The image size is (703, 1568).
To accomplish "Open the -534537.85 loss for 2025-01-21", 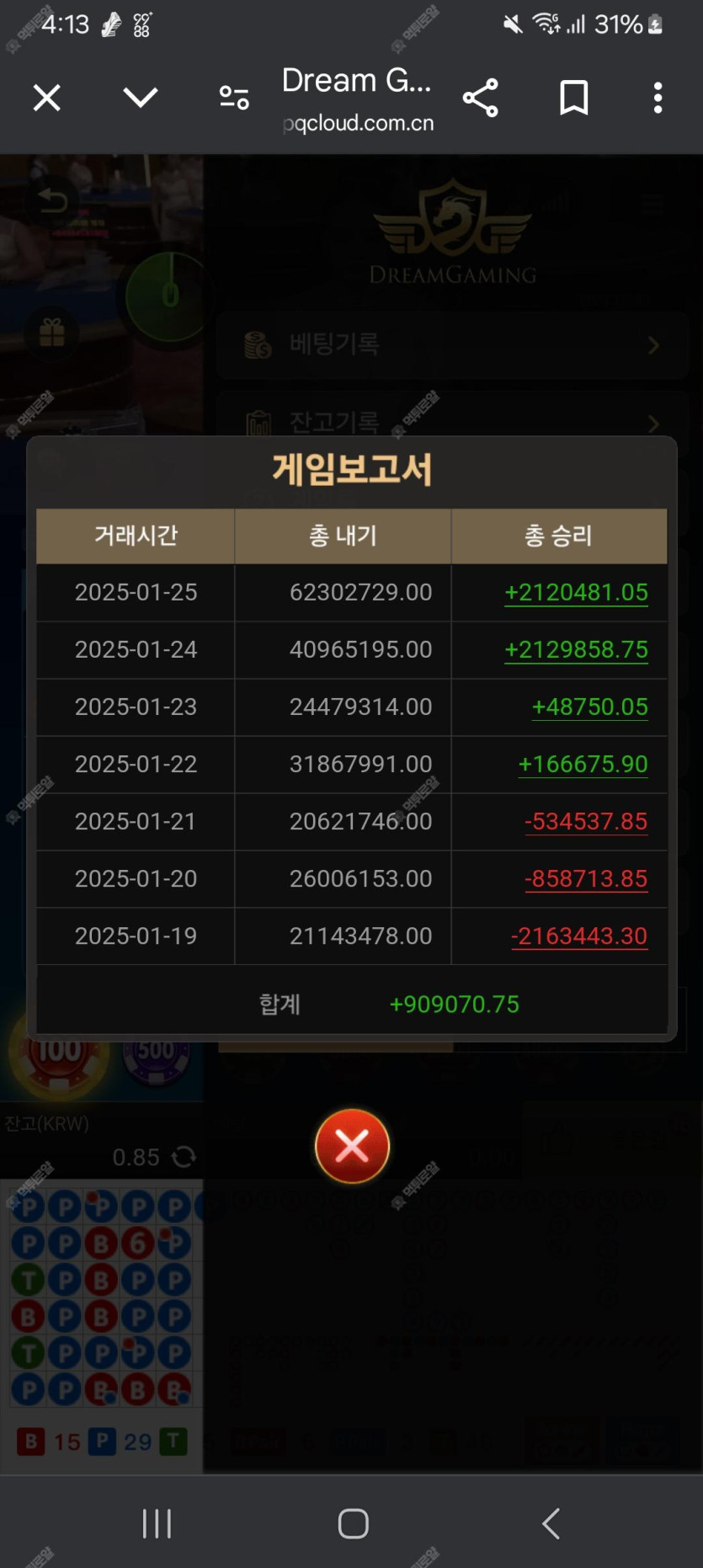I will tap(586, 821).
